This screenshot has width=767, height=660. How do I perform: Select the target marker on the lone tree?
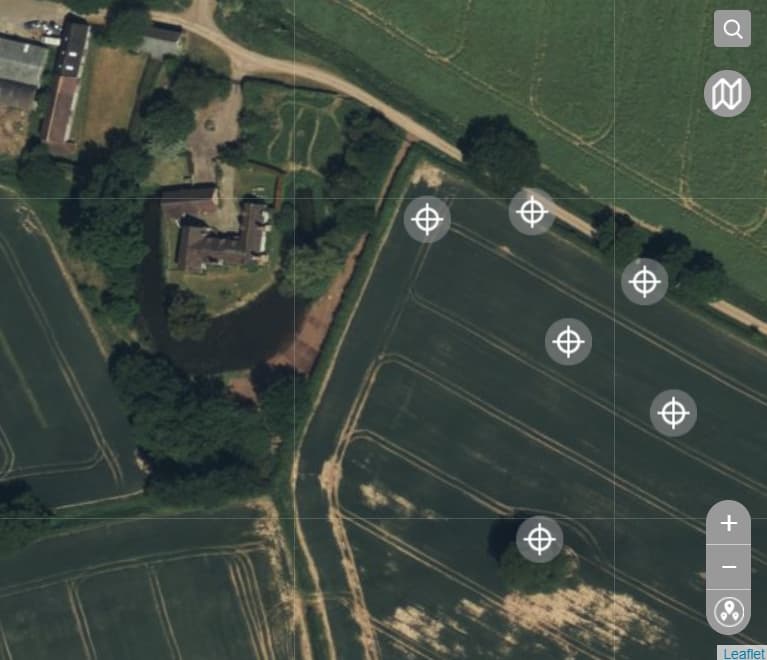pos(539,539)
